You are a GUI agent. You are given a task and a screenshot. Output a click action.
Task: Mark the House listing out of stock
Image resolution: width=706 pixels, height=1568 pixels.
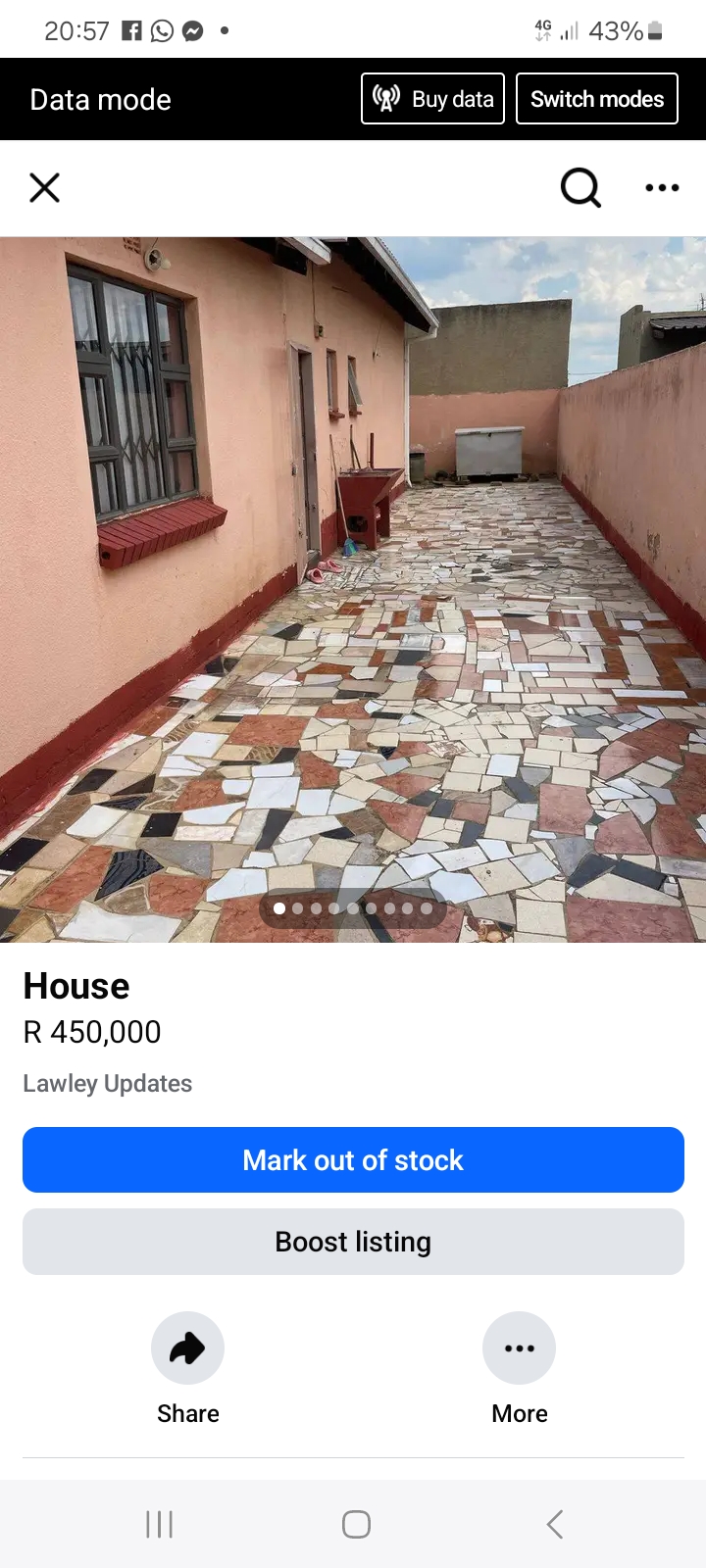[353, 1160]
